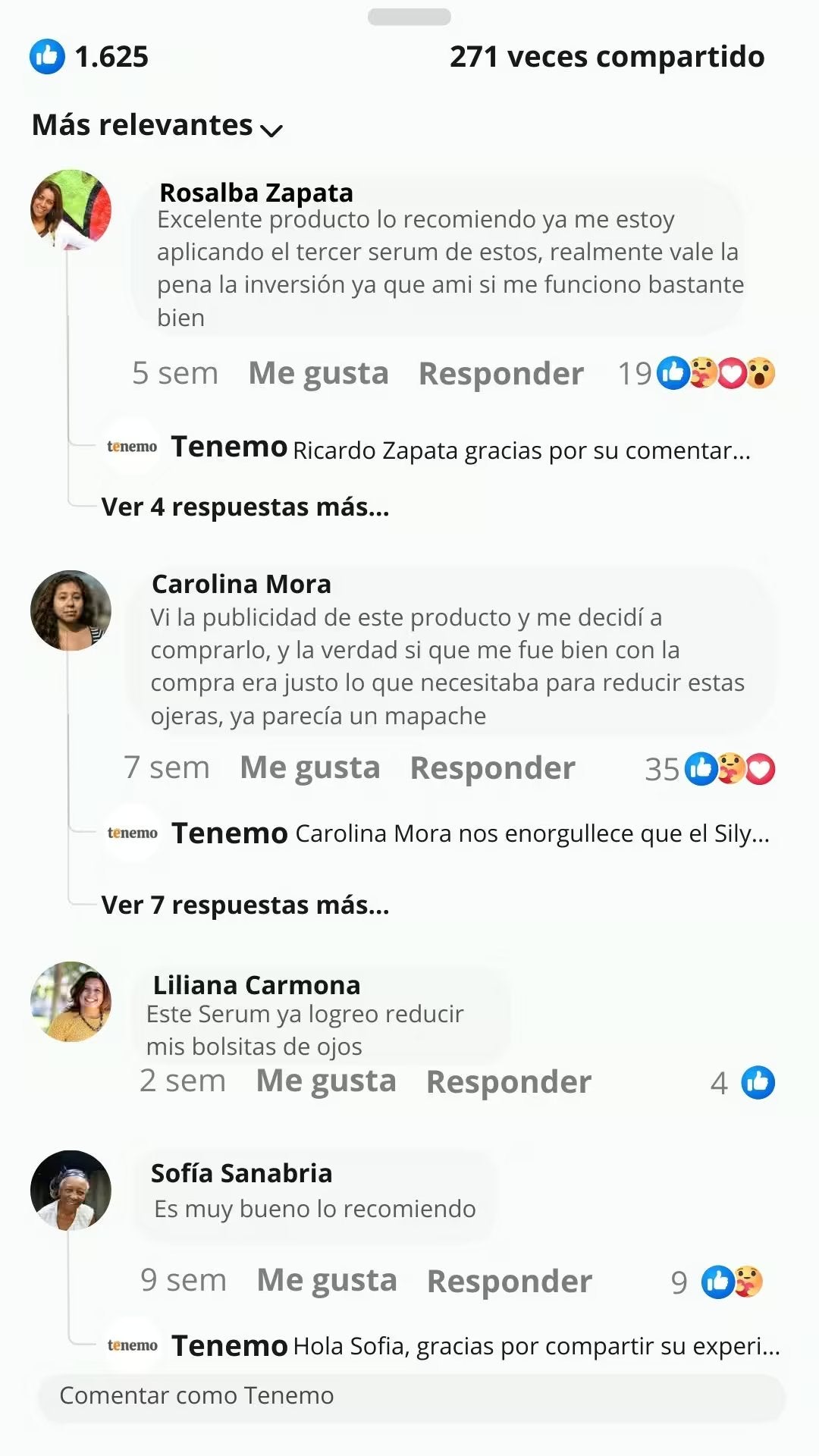Open Rosalba Zapata's profile picture

[71, 209]
